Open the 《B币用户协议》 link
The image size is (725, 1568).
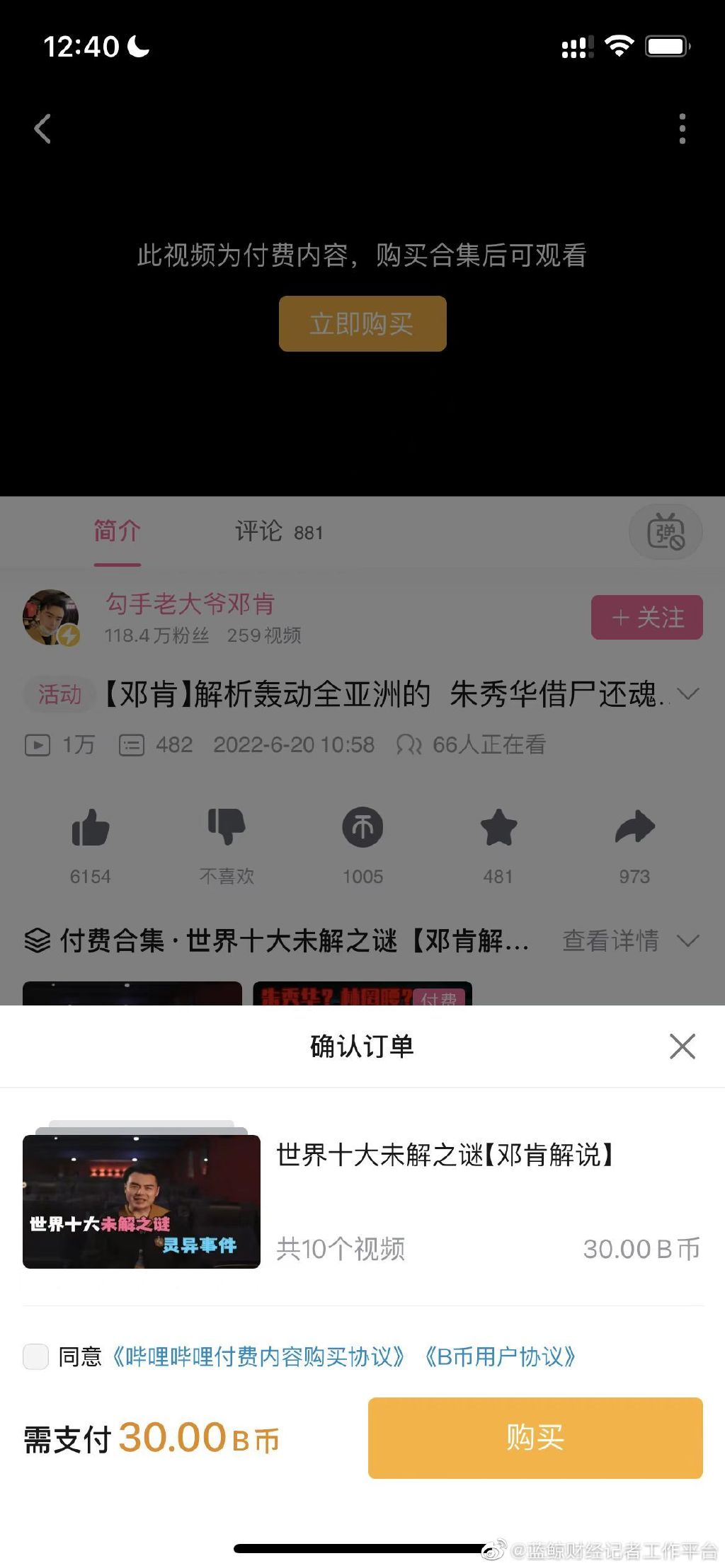click(499, 1356)
